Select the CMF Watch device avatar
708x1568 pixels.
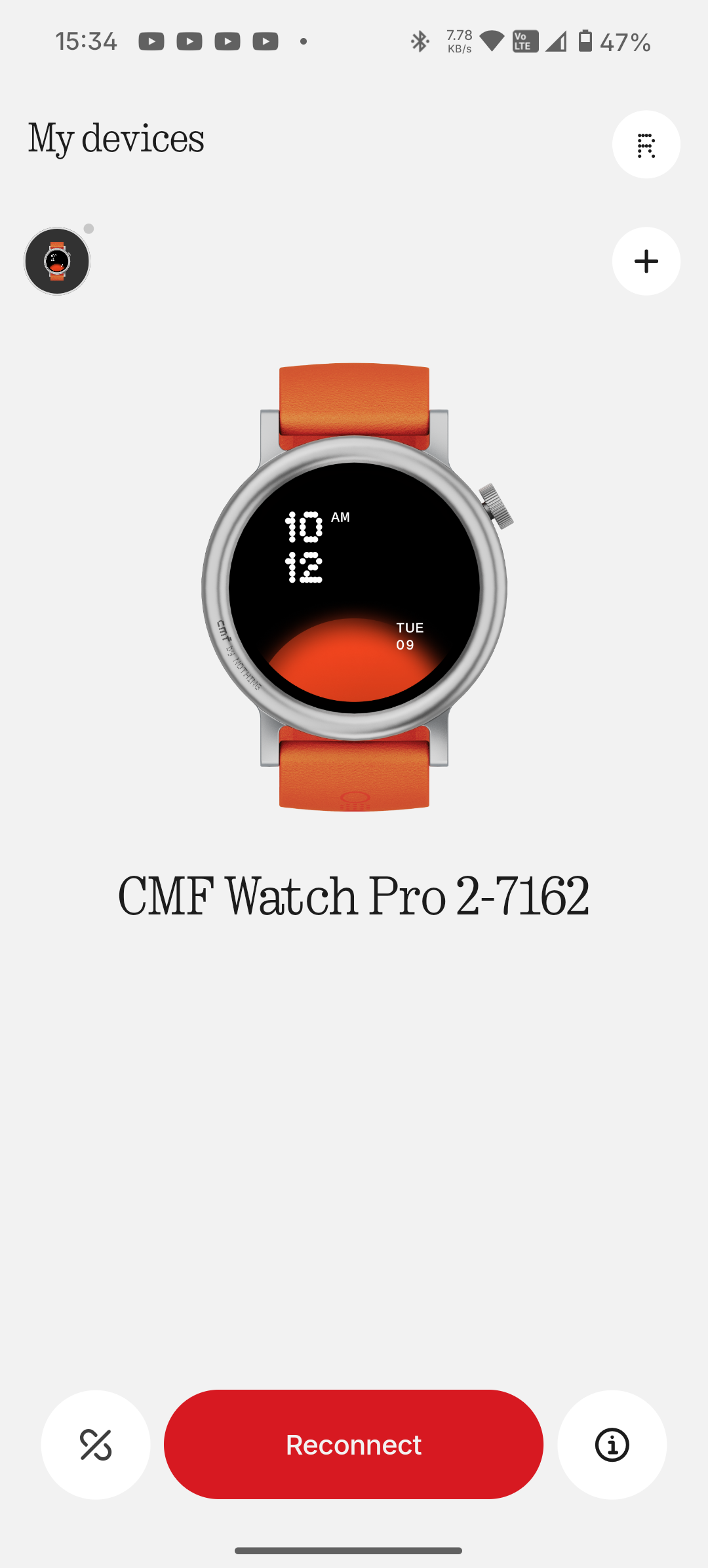57,261
